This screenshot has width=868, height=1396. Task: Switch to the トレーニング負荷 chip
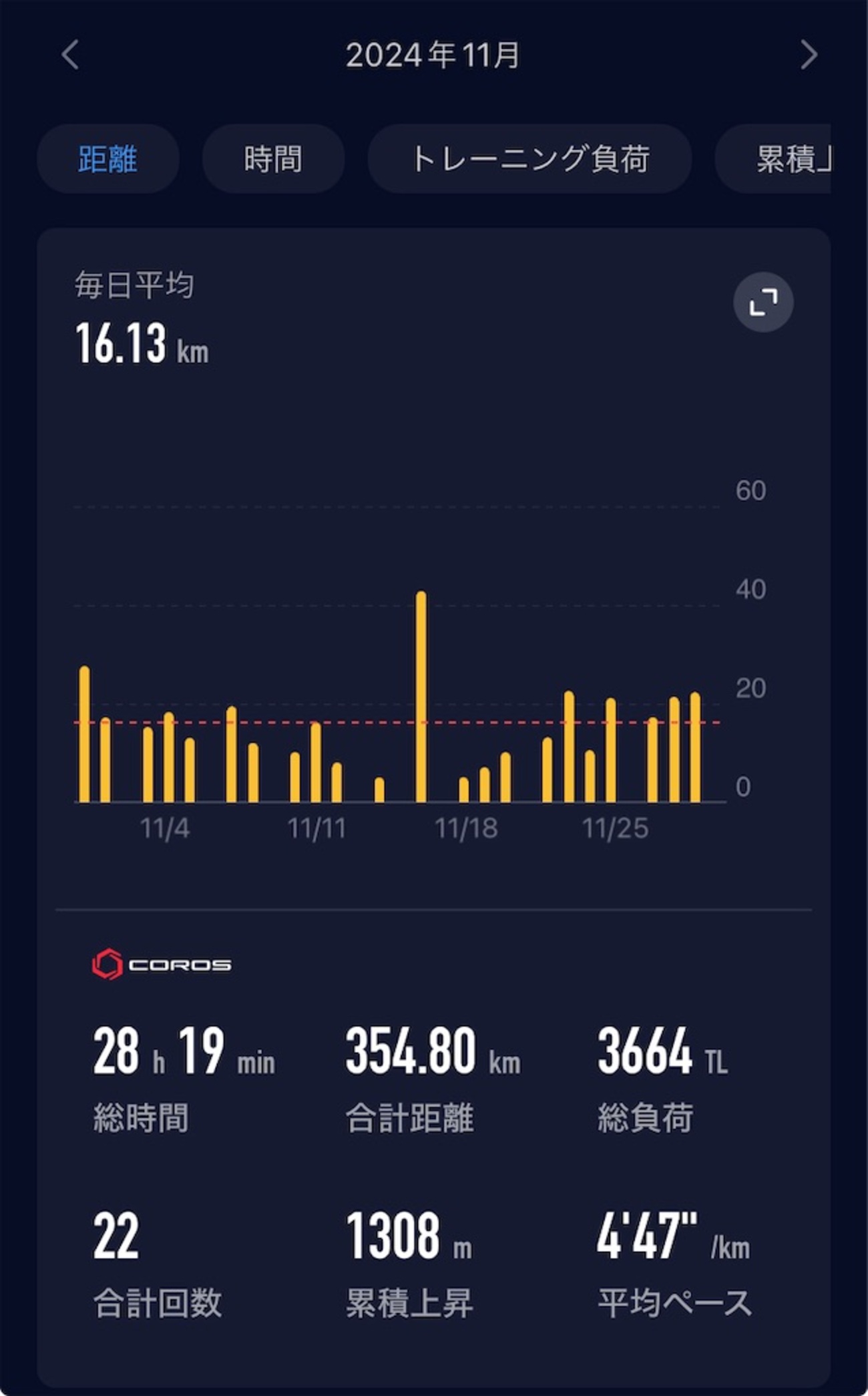(x=529, y=159)
